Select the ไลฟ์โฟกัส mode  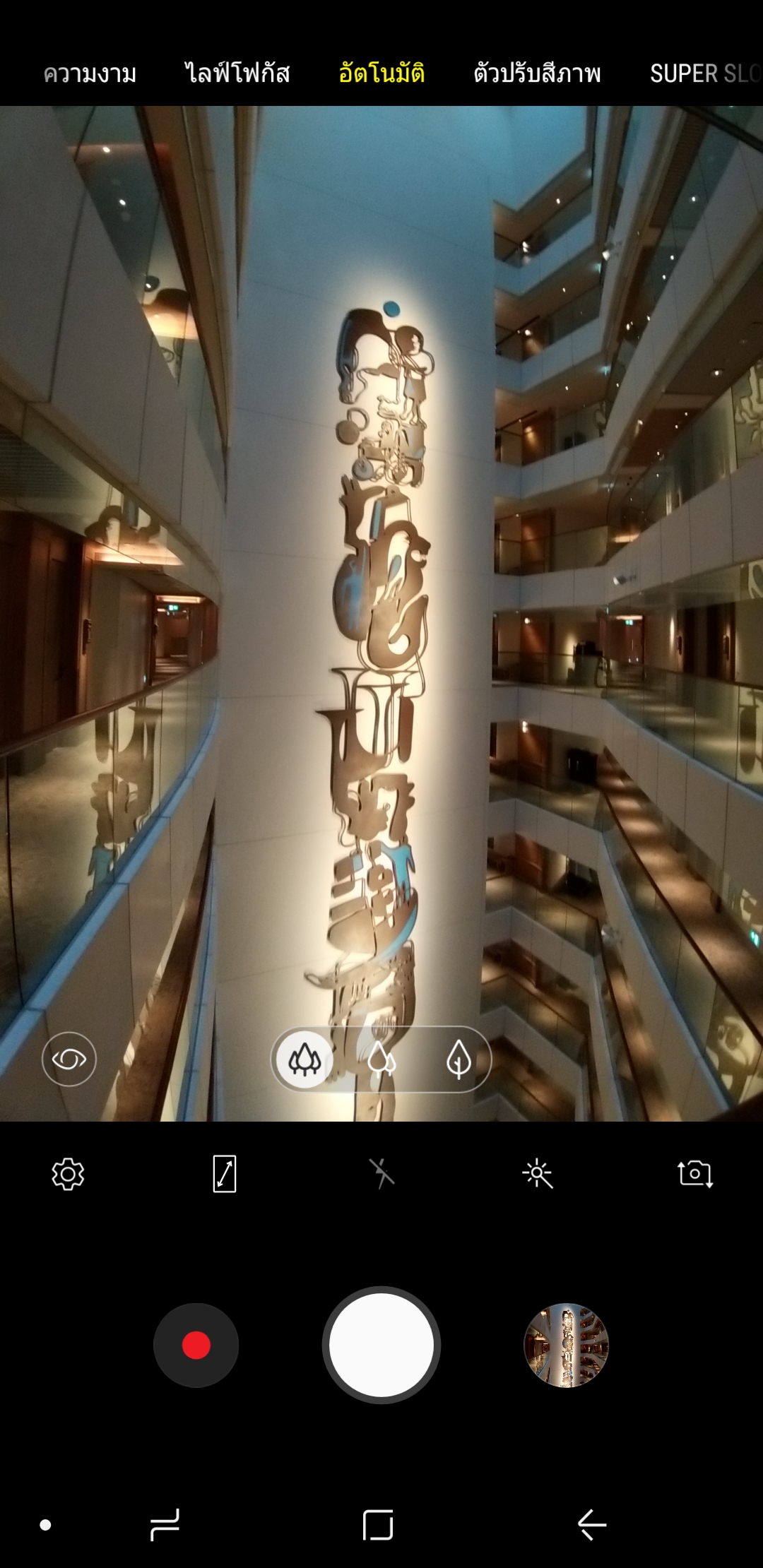(x=237, y=73)
